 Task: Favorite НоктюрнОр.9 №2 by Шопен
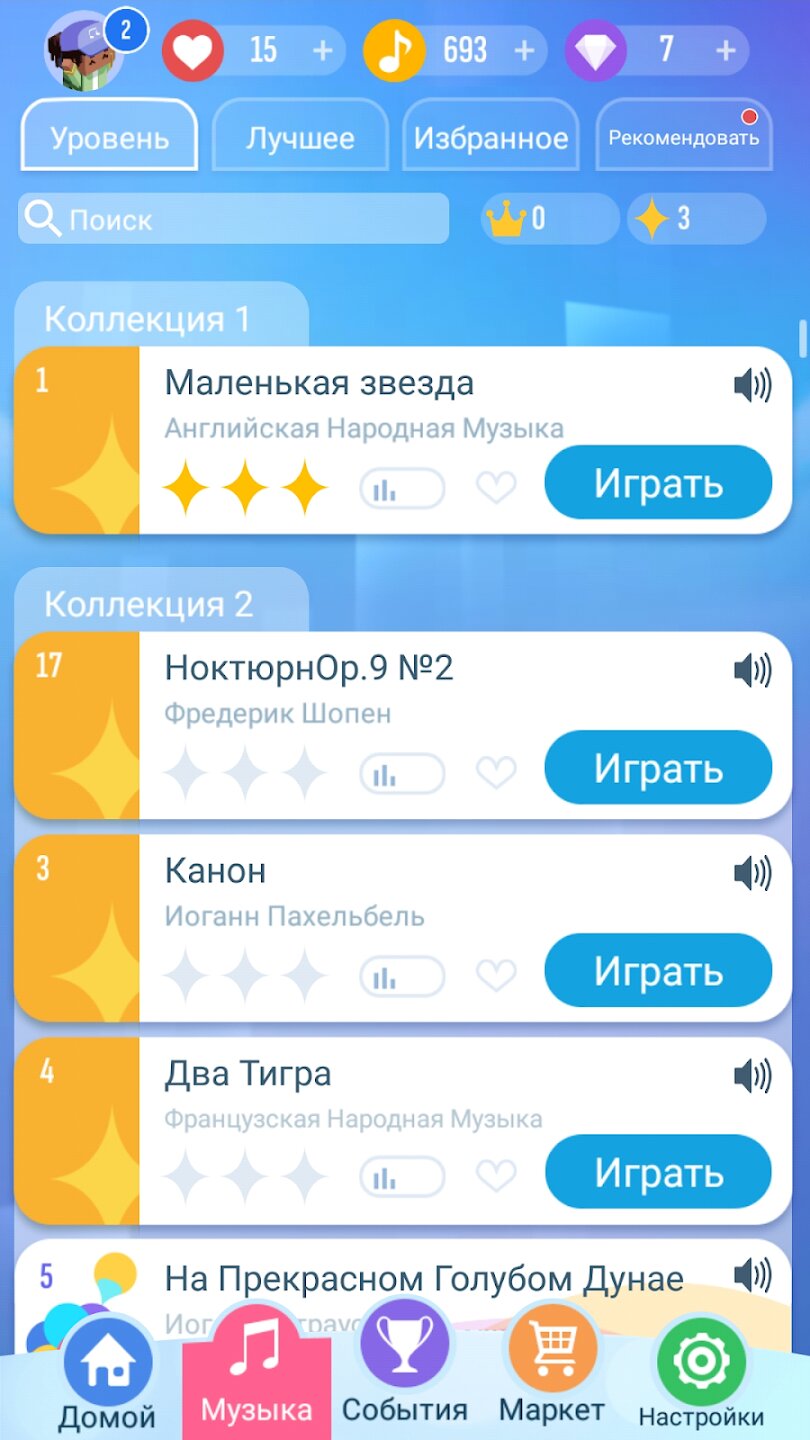point(496,772)
